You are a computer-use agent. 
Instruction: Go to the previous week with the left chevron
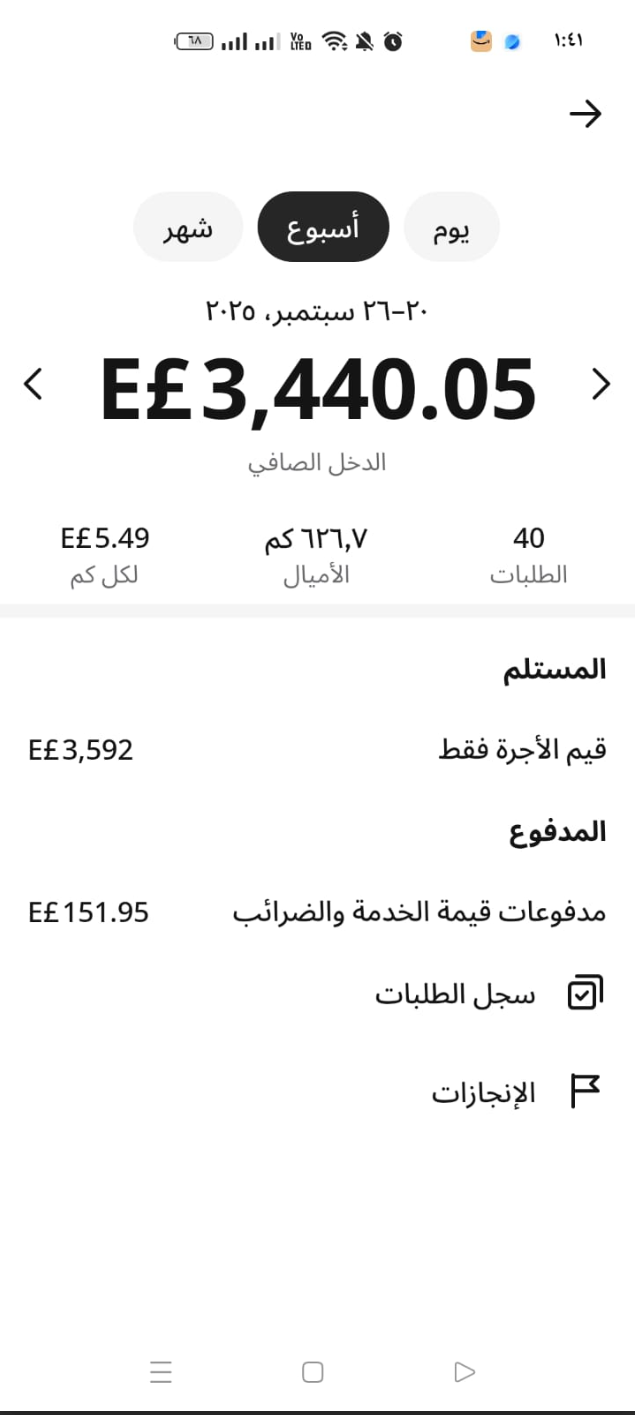click(33, 385)
